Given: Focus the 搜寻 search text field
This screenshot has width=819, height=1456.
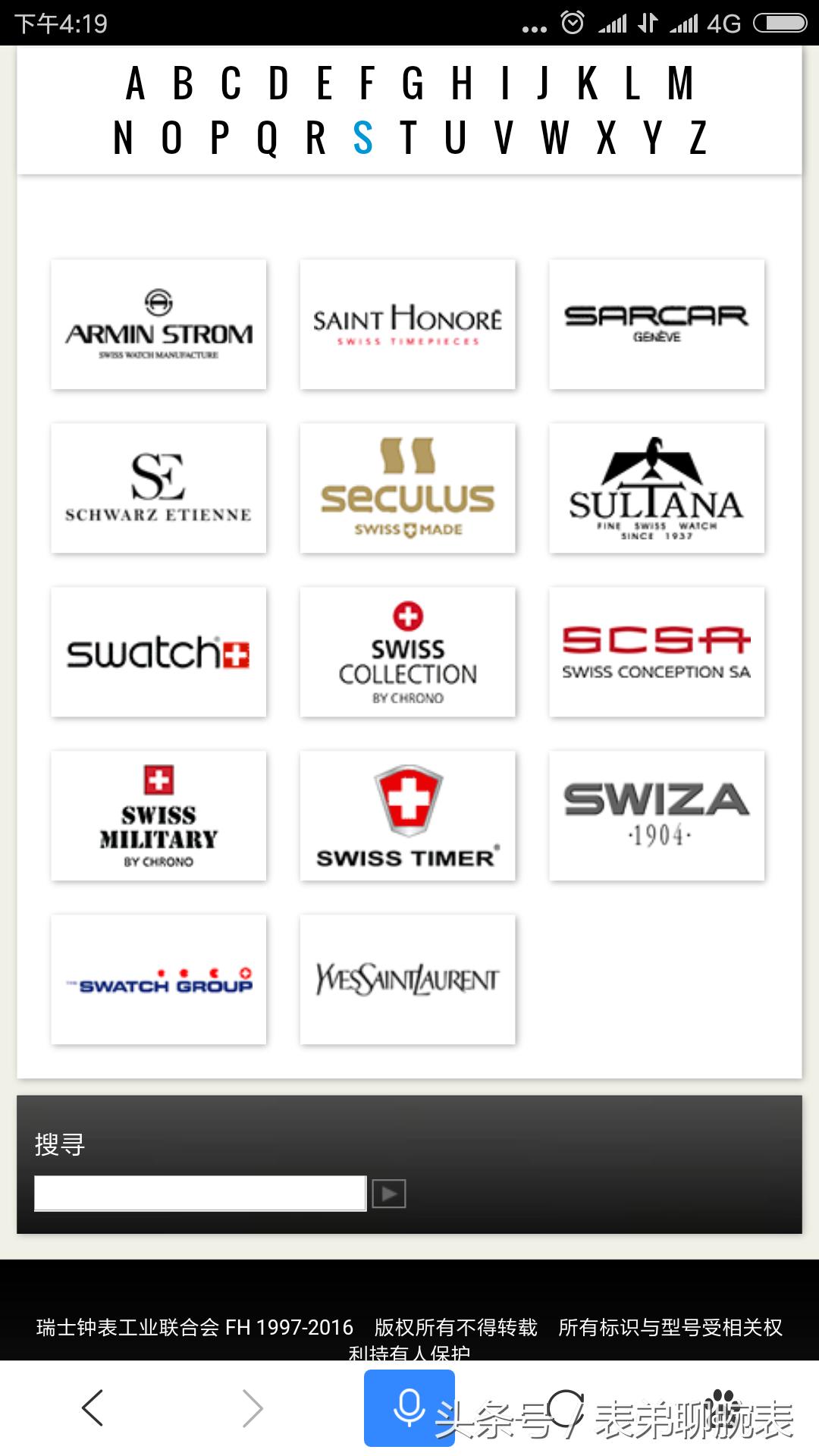Looking at the screenshot, I should [x=200, y=1194].
